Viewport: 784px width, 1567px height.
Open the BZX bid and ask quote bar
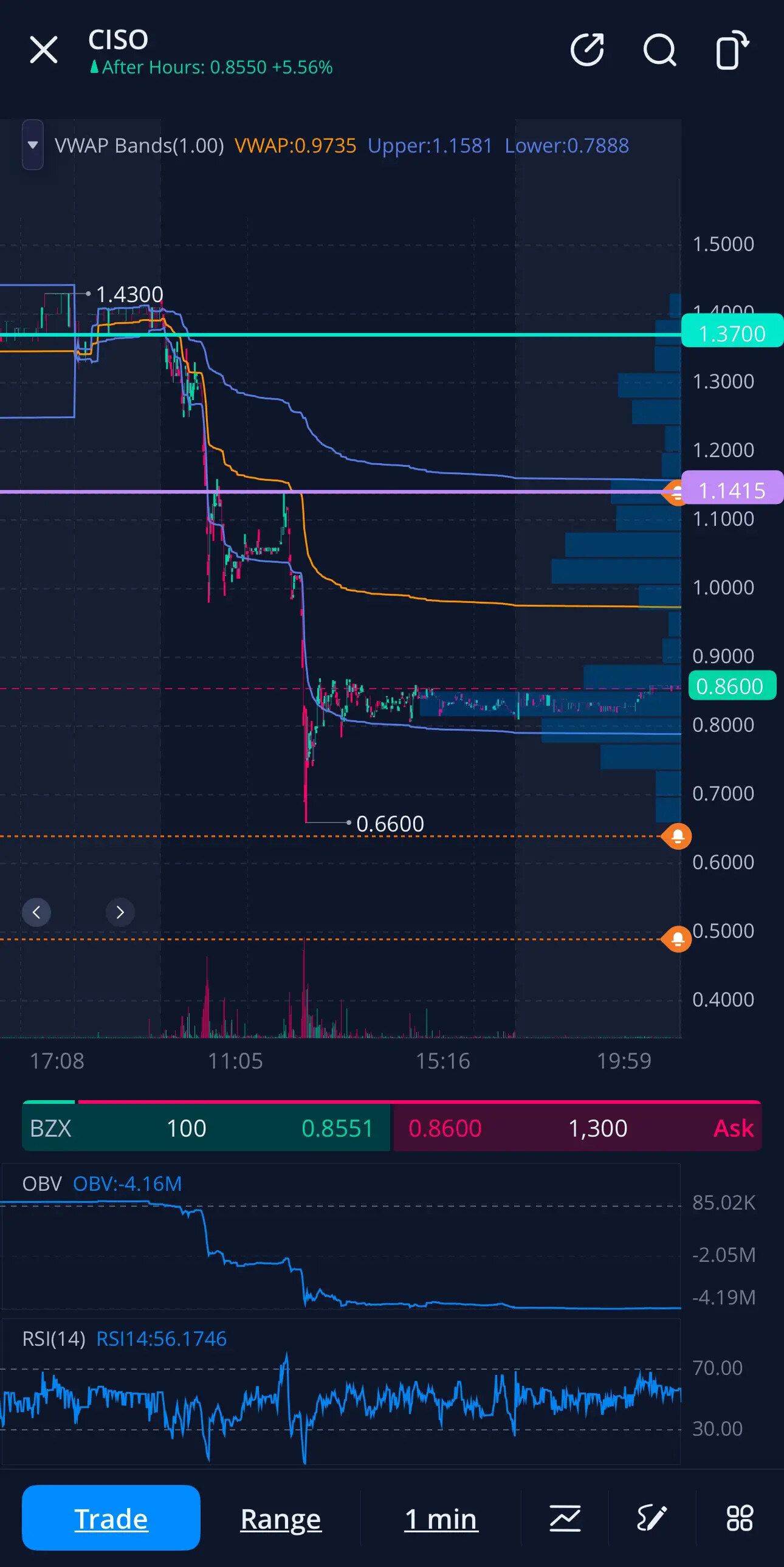[x=391, y=1128]
